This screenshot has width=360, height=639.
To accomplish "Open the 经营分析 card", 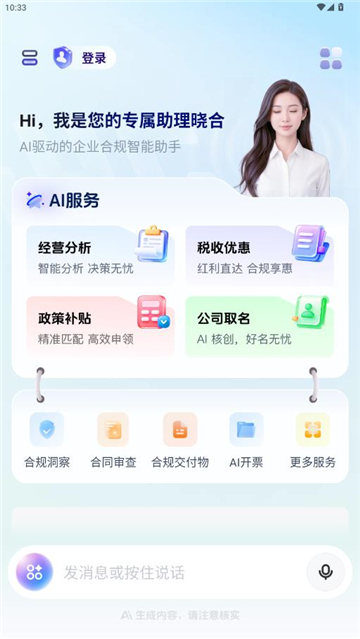I will tap(100, 255).
